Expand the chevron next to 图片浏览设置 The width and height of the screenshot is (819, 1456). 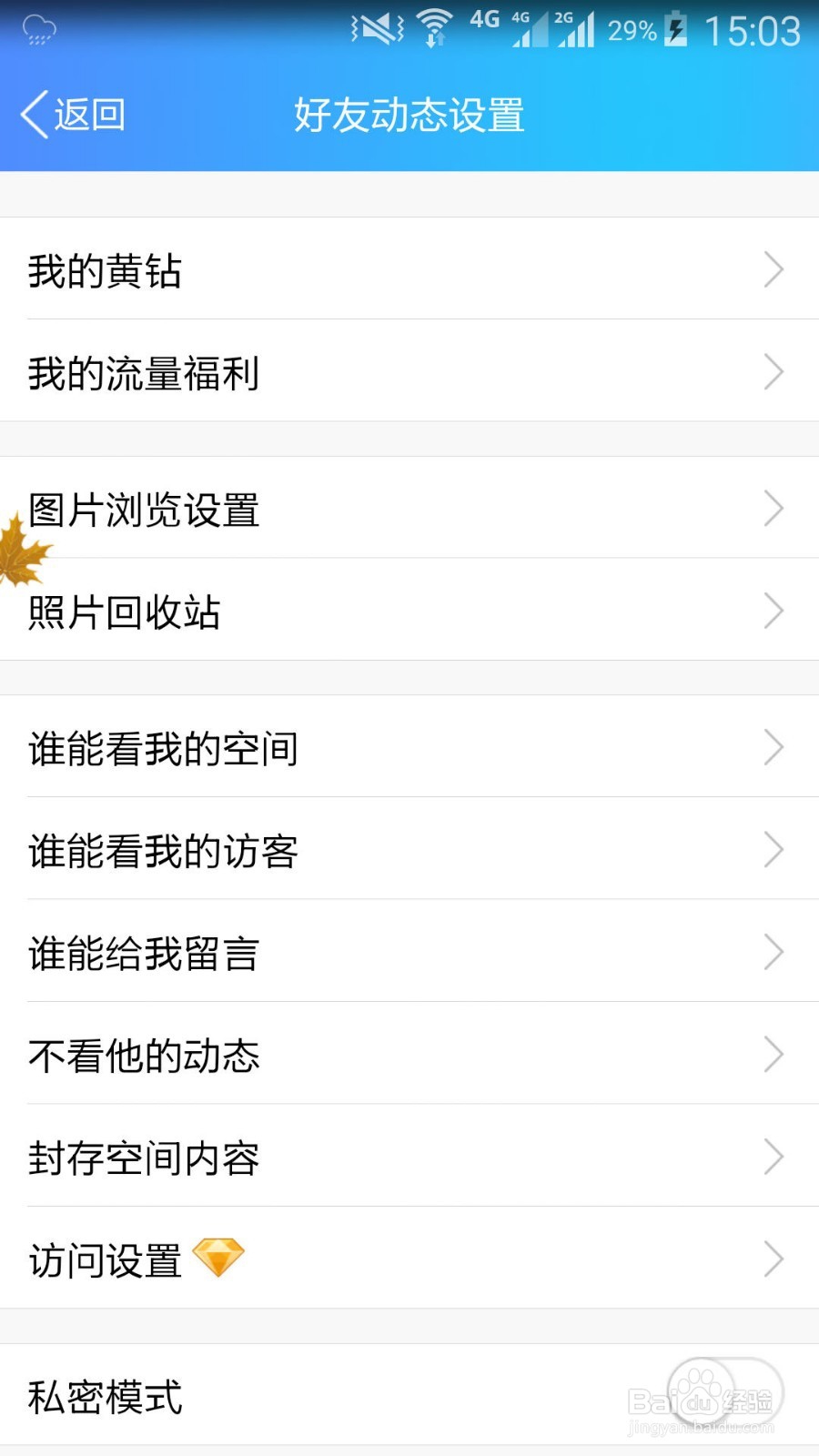click(x=773, y=509)
